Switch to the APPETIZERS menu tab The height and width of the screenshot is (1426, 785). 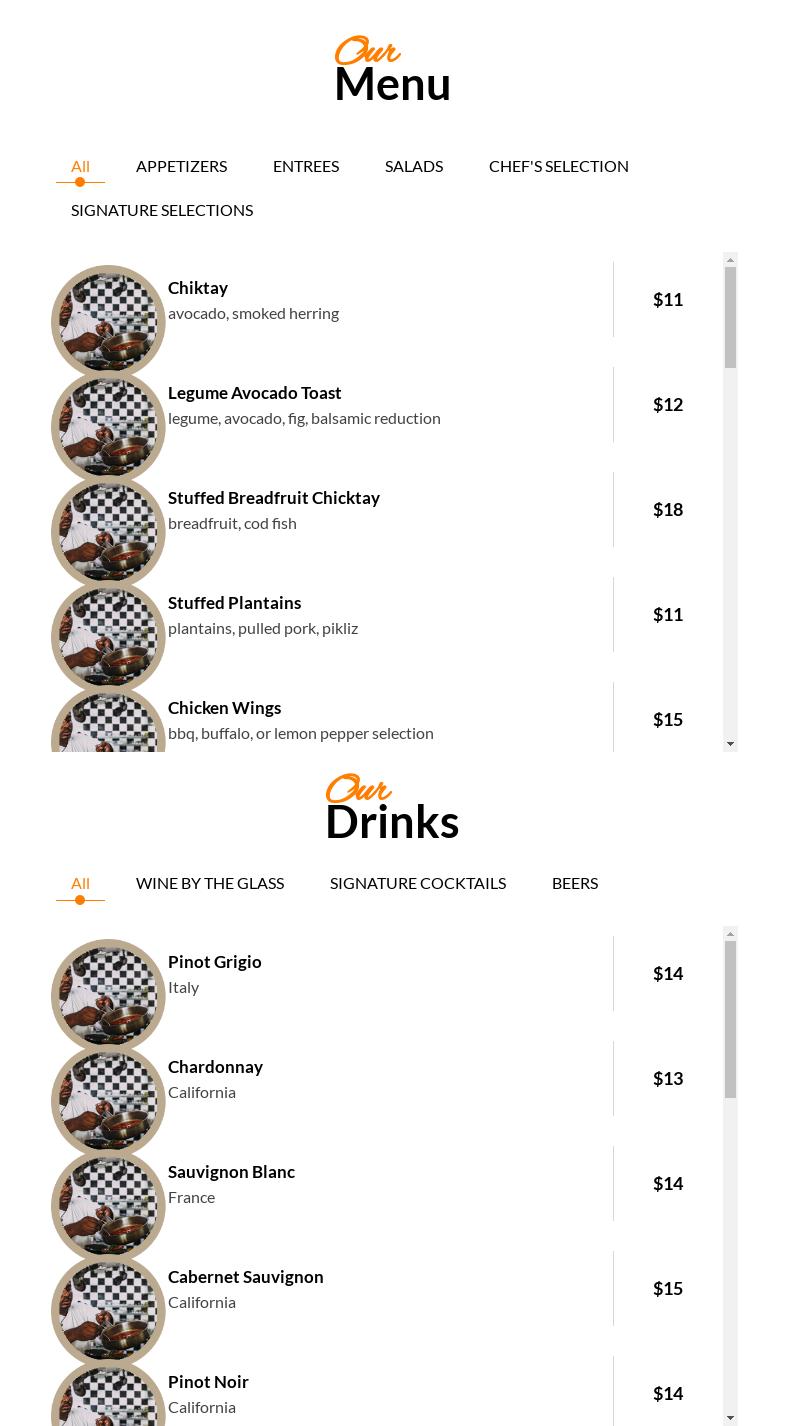(181, 165)
